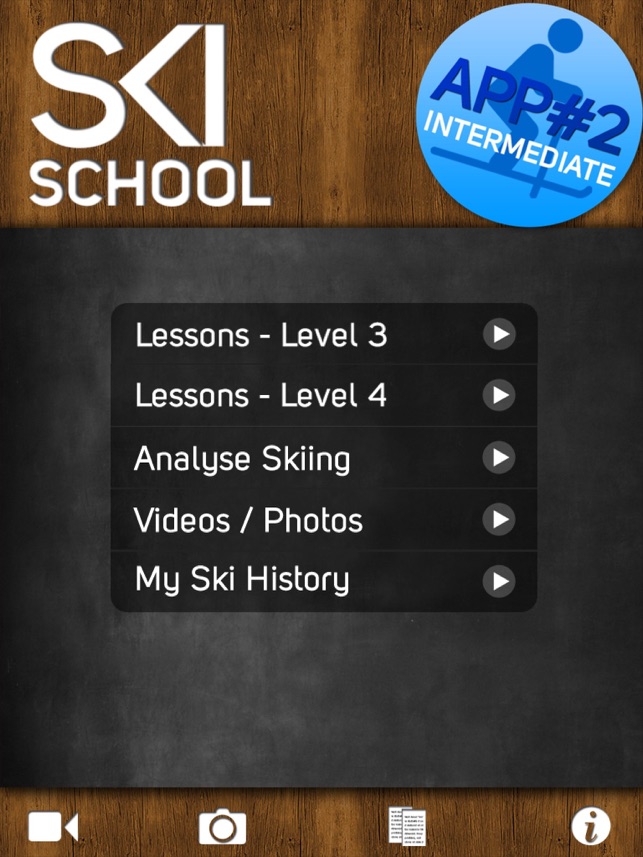Open the info button

[x=591, y=826]
